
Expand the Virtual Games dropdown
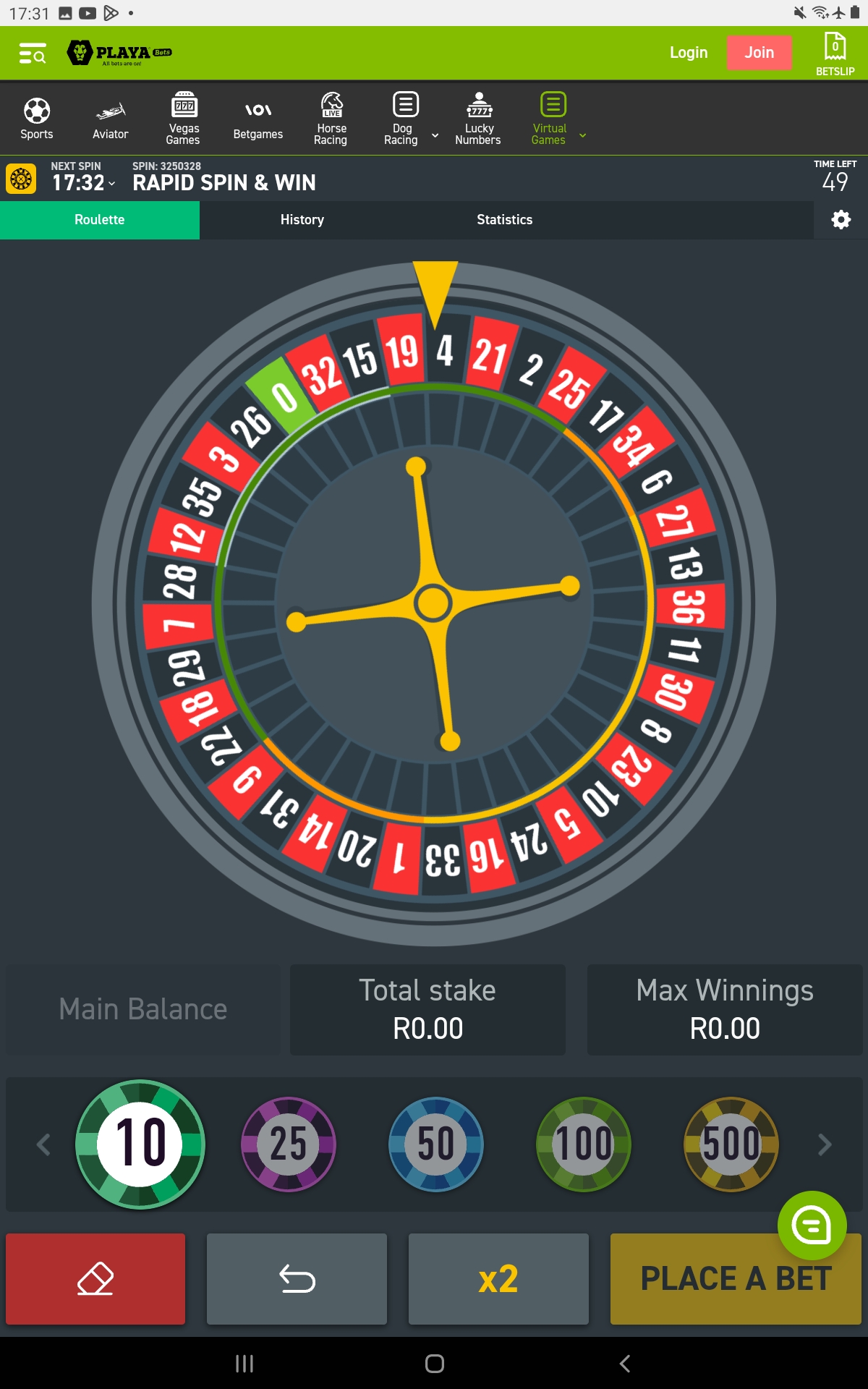pos(582,135)
